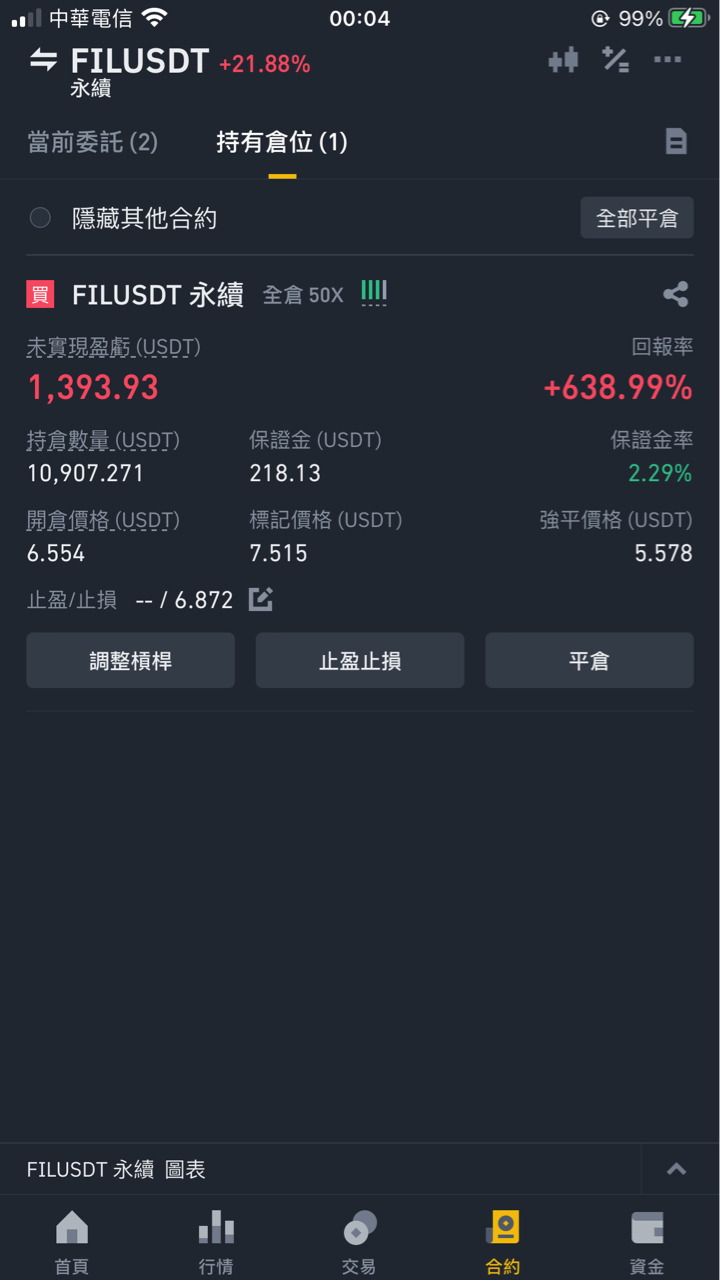Open the order history document icon
Screen dimensions: 720x1280
point(677,142)
